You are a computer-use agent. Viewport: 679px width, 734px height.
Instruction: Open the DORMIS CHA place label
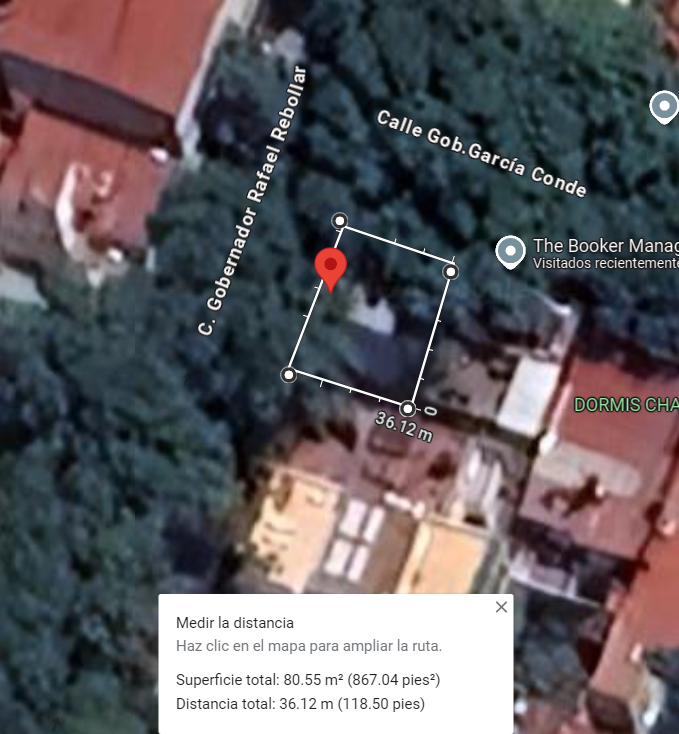click(626, 405)
